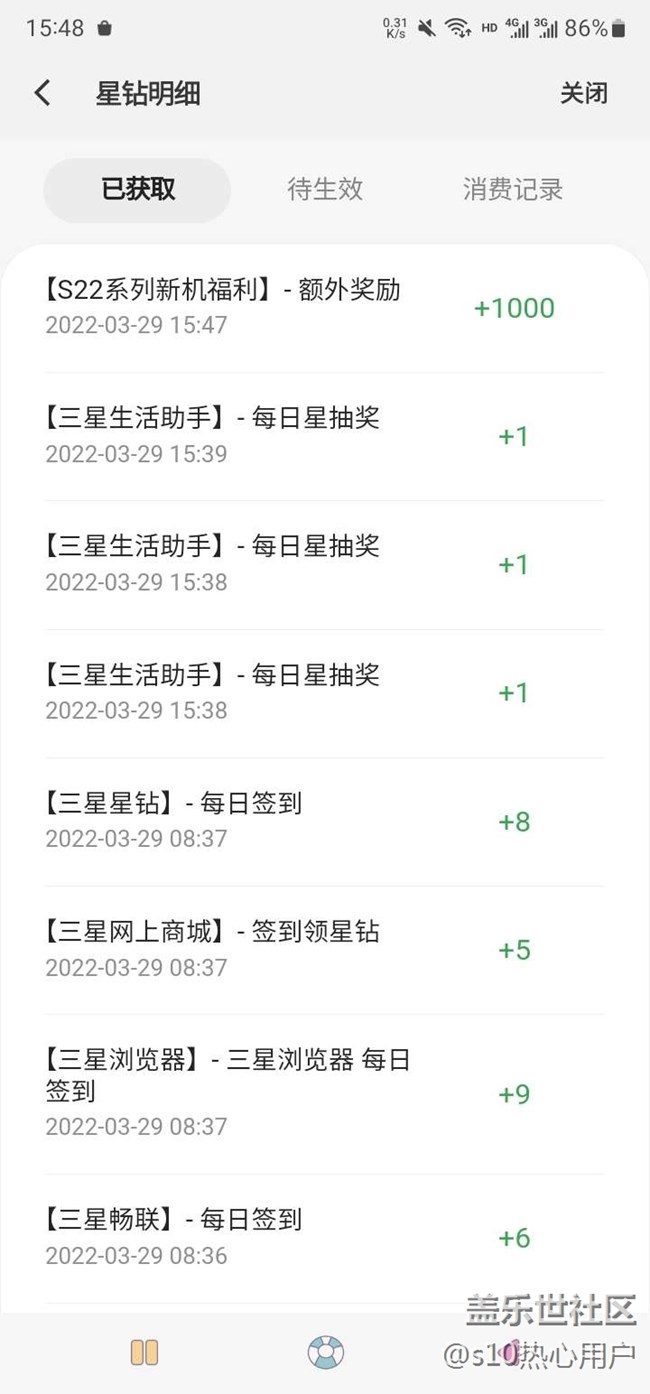Select the 已获取 tab
Image resolution: width=650 pixels, height=1394 pixels.
tap(137, 189)
